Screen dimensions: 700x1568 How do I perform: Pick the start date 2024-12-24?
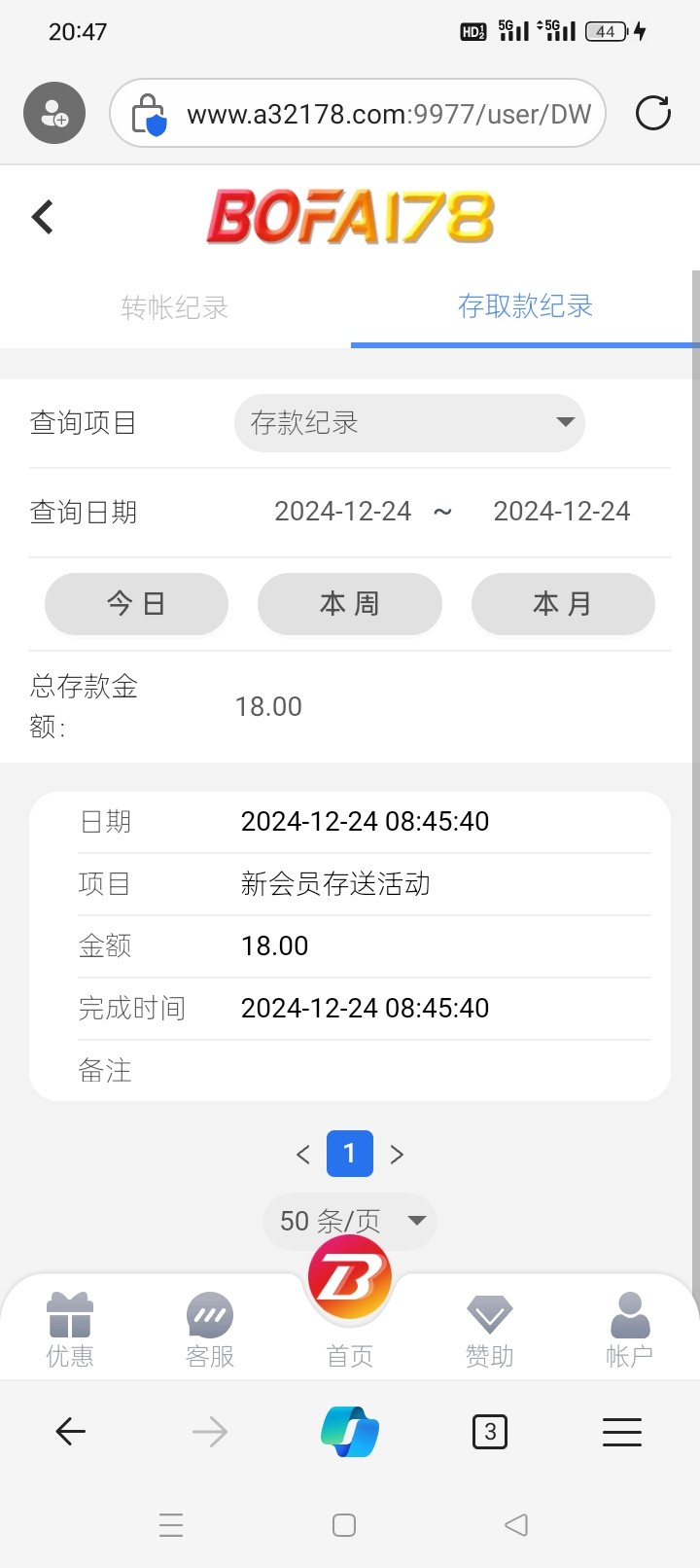tap(342, 512)
